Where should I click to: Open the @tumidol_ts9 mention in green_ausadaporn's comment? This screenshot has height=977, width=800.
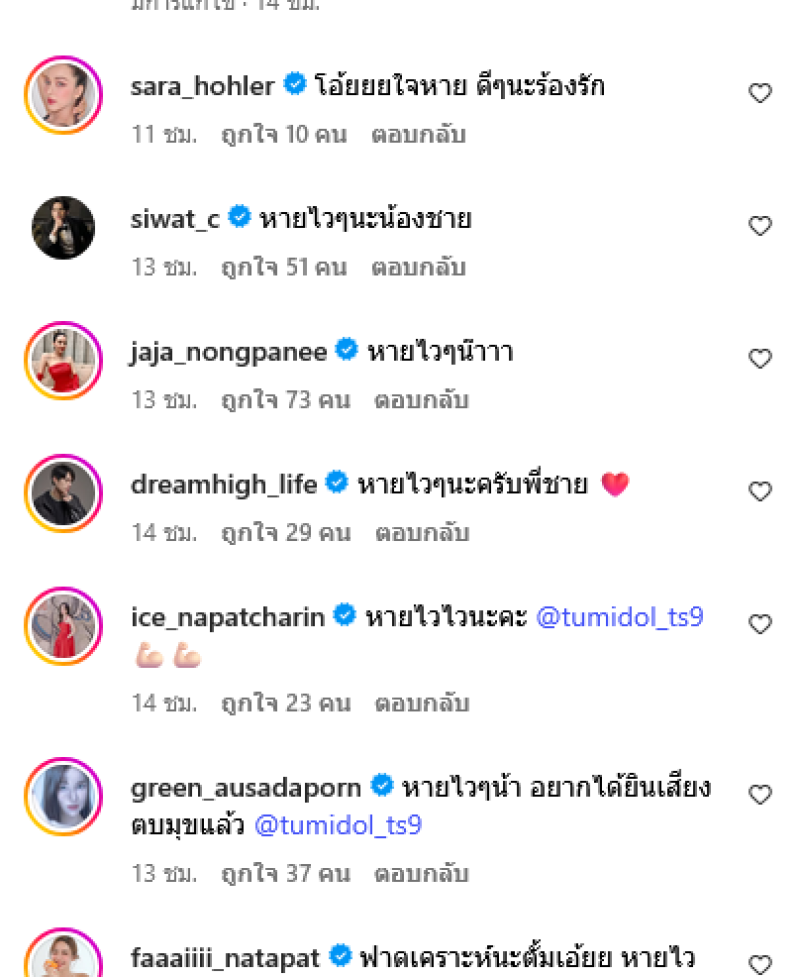[x=338, y=826]
